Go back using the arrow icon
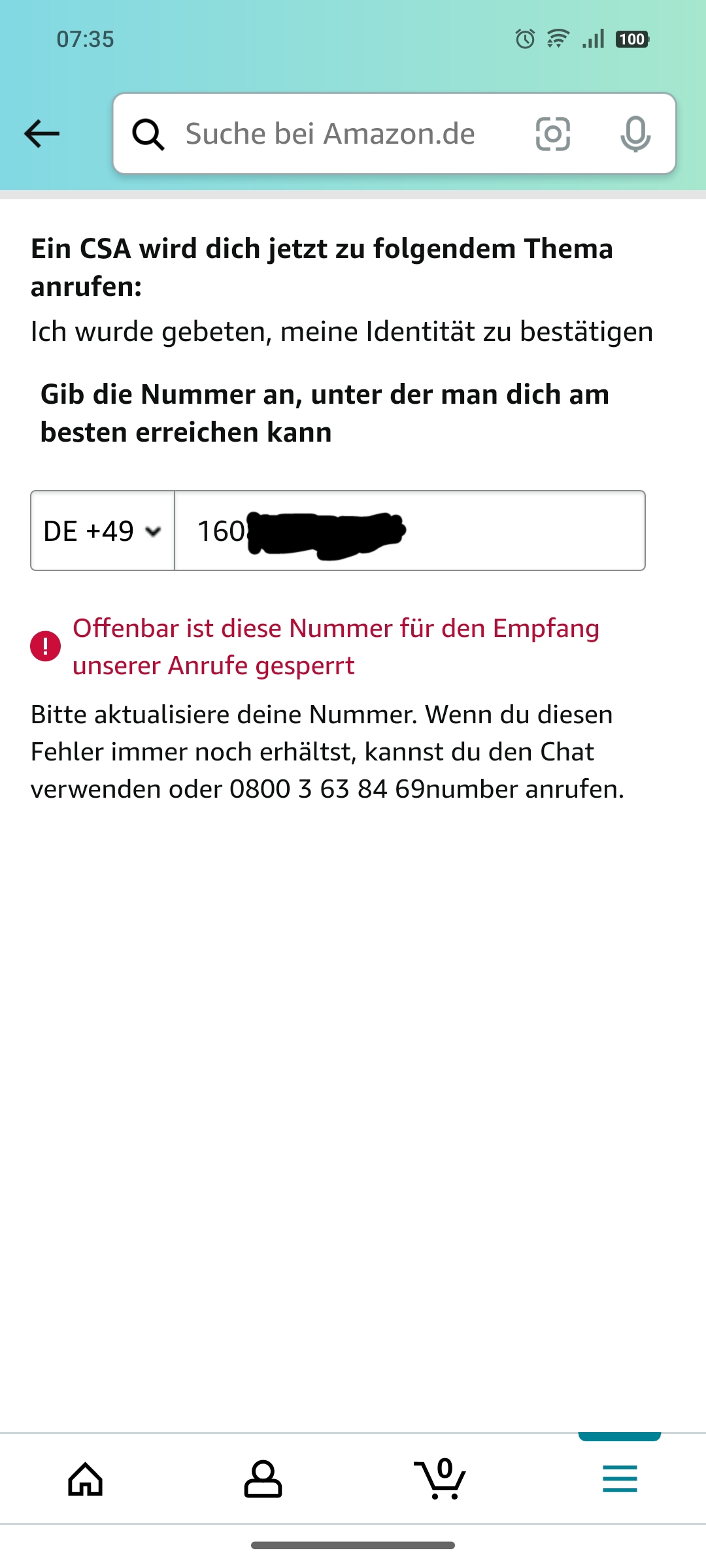 pos(42,134)
